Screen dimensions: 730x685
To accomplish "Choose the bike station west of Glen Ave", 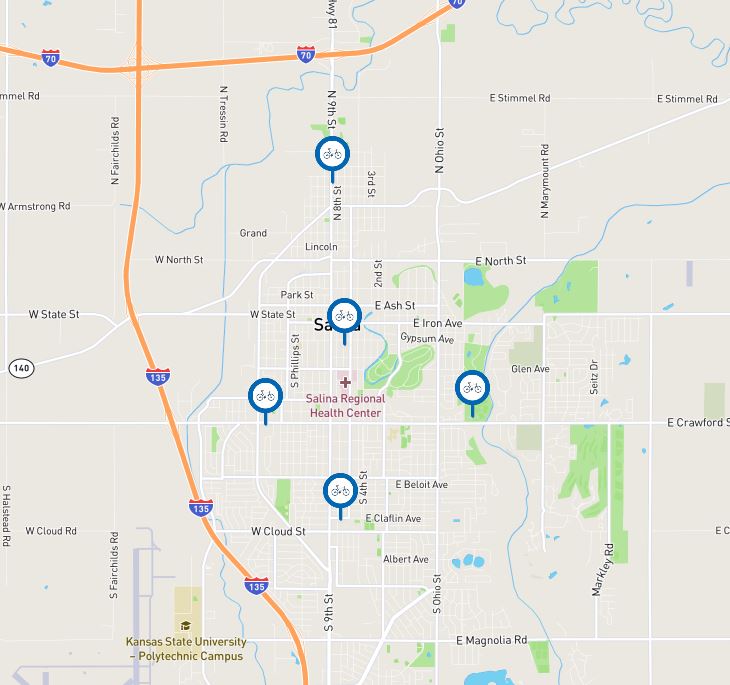I will coord(472,387).
